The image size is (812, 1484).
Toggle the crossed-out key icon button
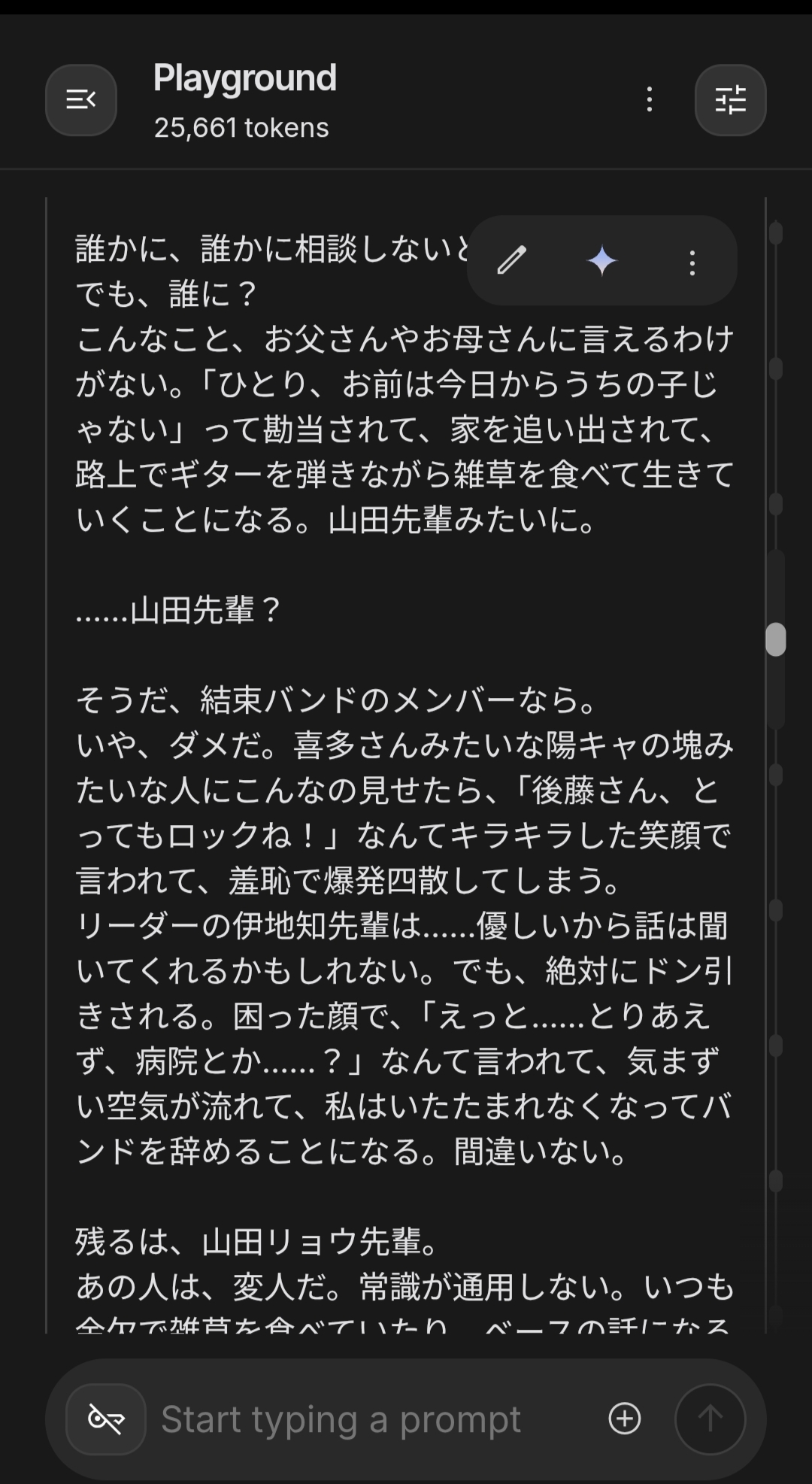[x=106, y=1419]
